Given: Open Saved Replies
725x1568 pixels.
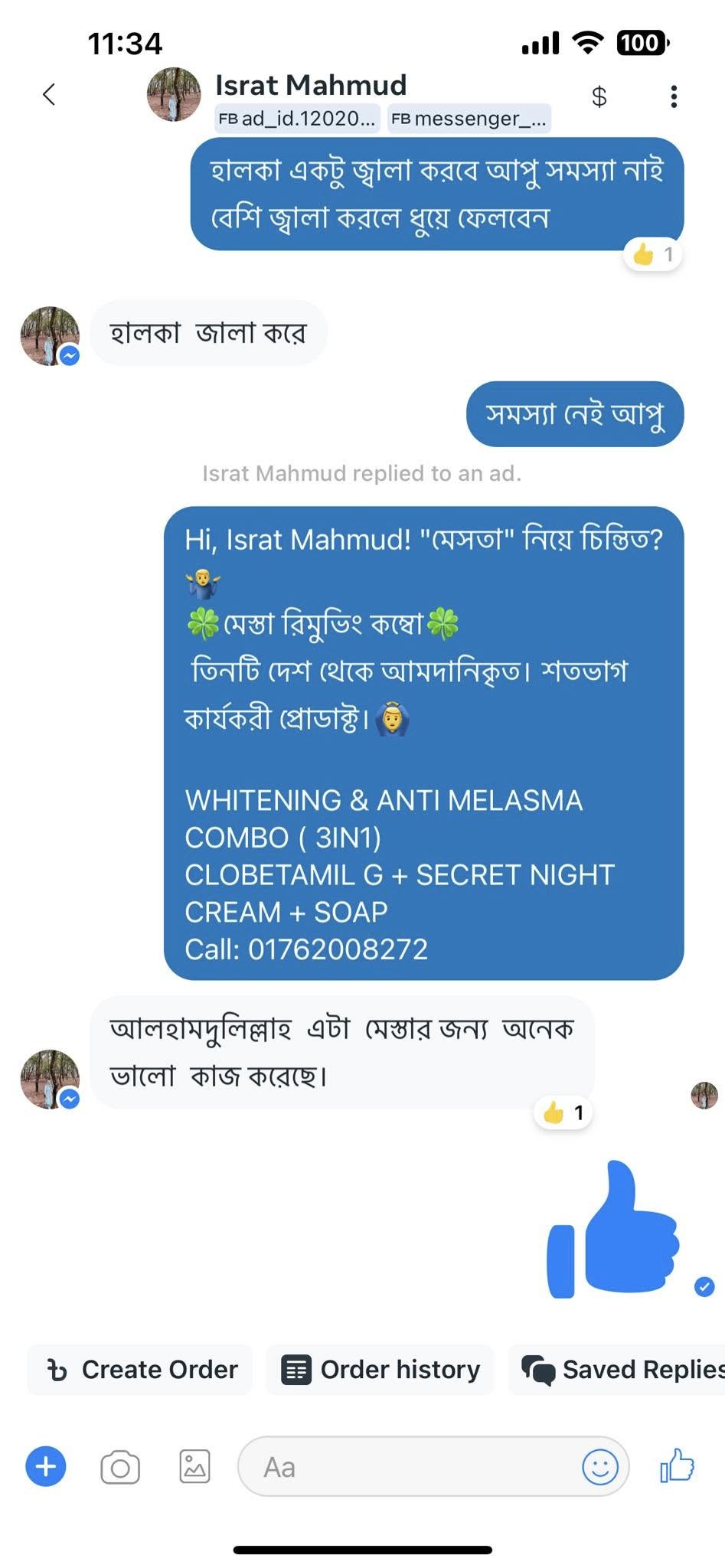Looking at the screenshot, I should (622, 1370).
